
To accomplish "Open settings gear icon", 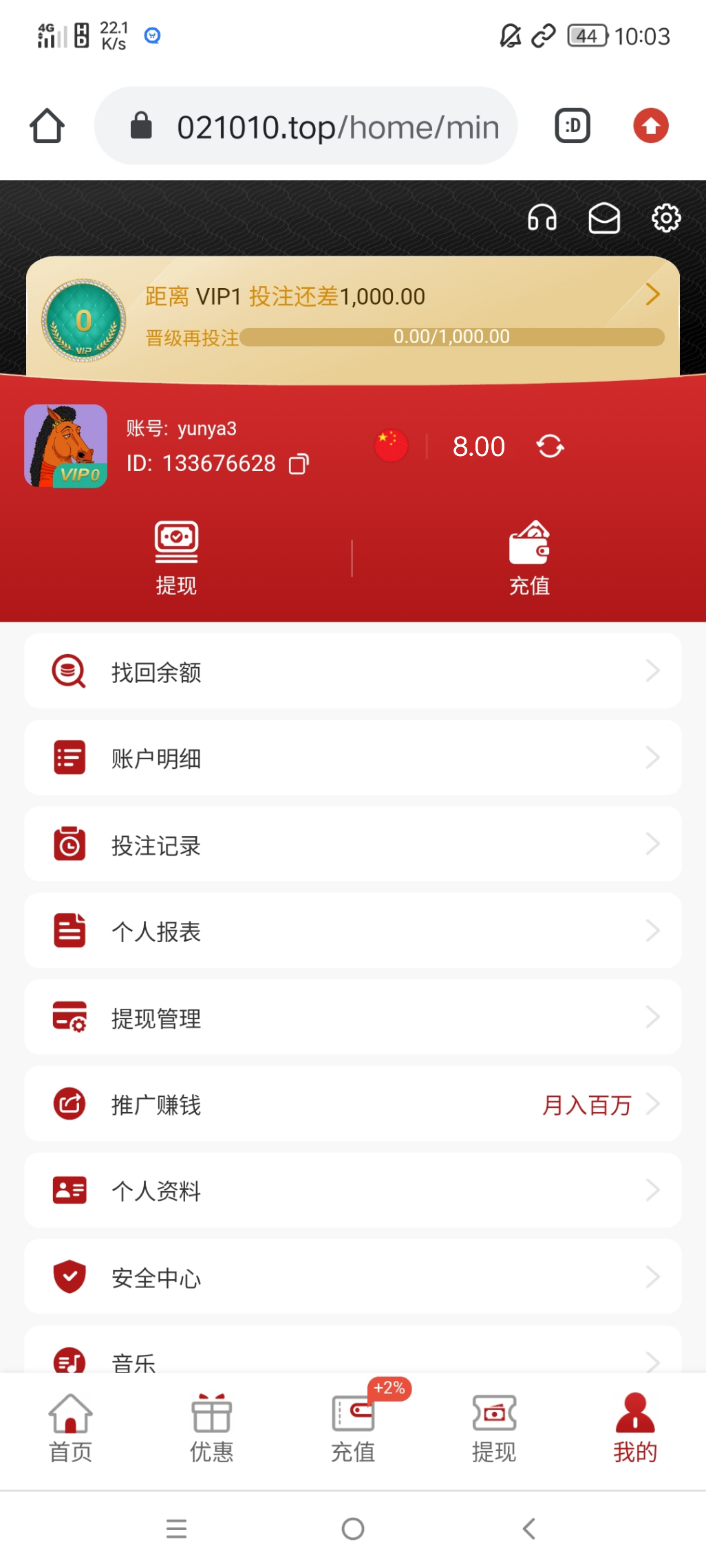I will tap(665, 219).
